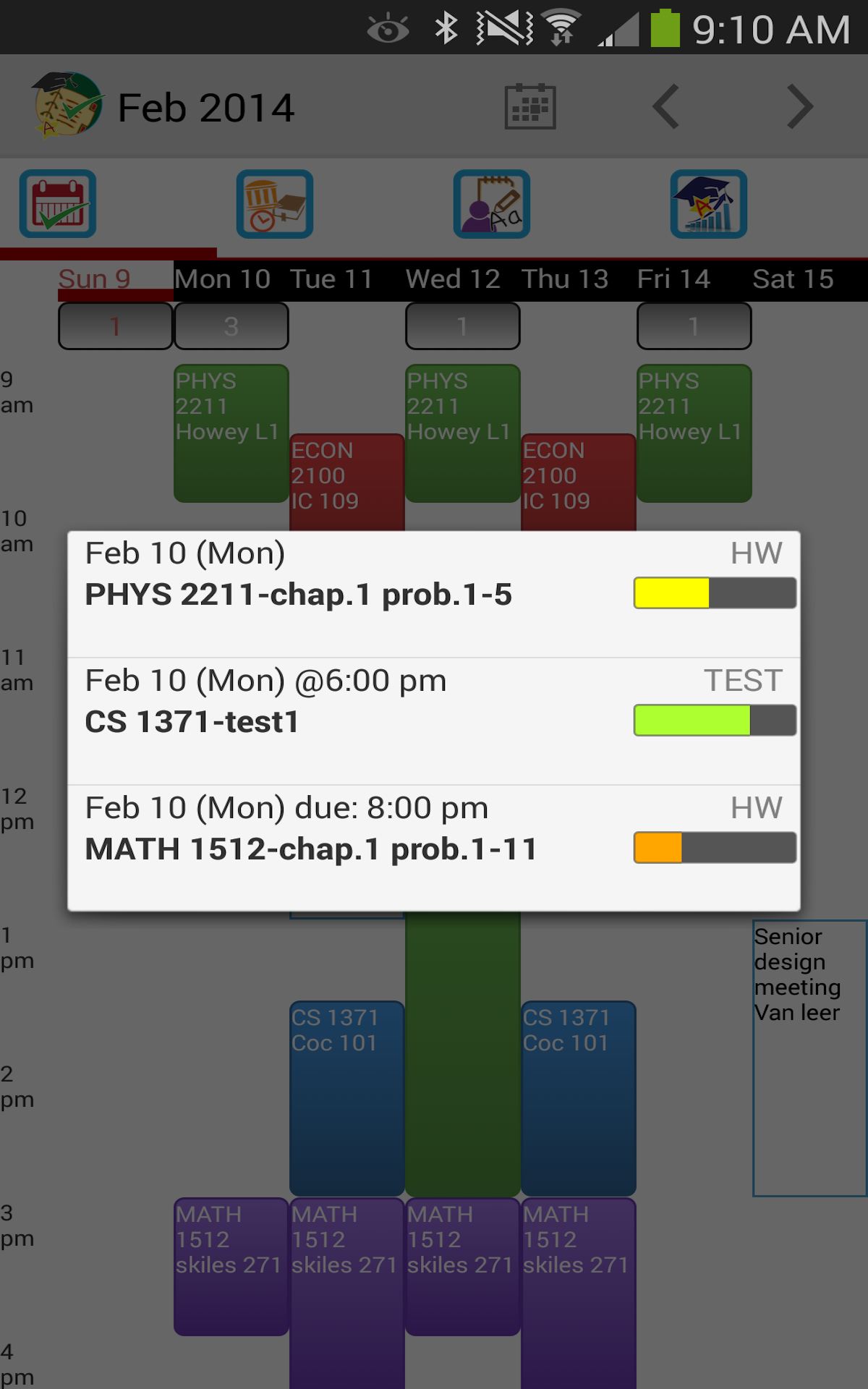Toggle Wednesday's event badge showing 1
The width and height of the screenshot is (868, 1389).
tap(462, 326)
